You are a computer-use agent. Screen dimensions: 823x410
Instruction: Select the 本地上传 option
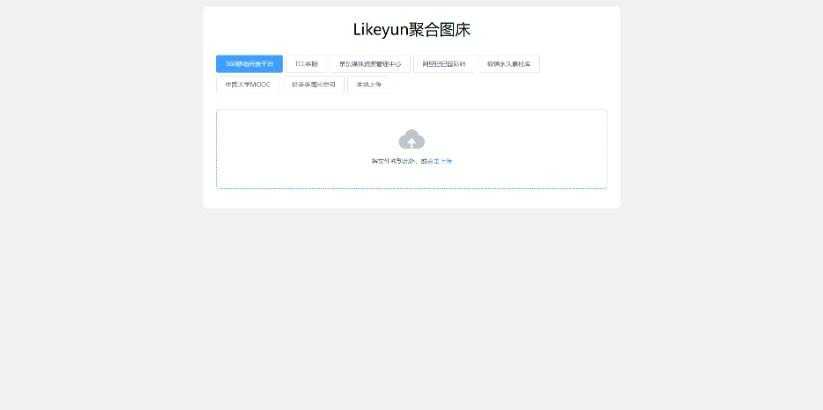point(369,85)
